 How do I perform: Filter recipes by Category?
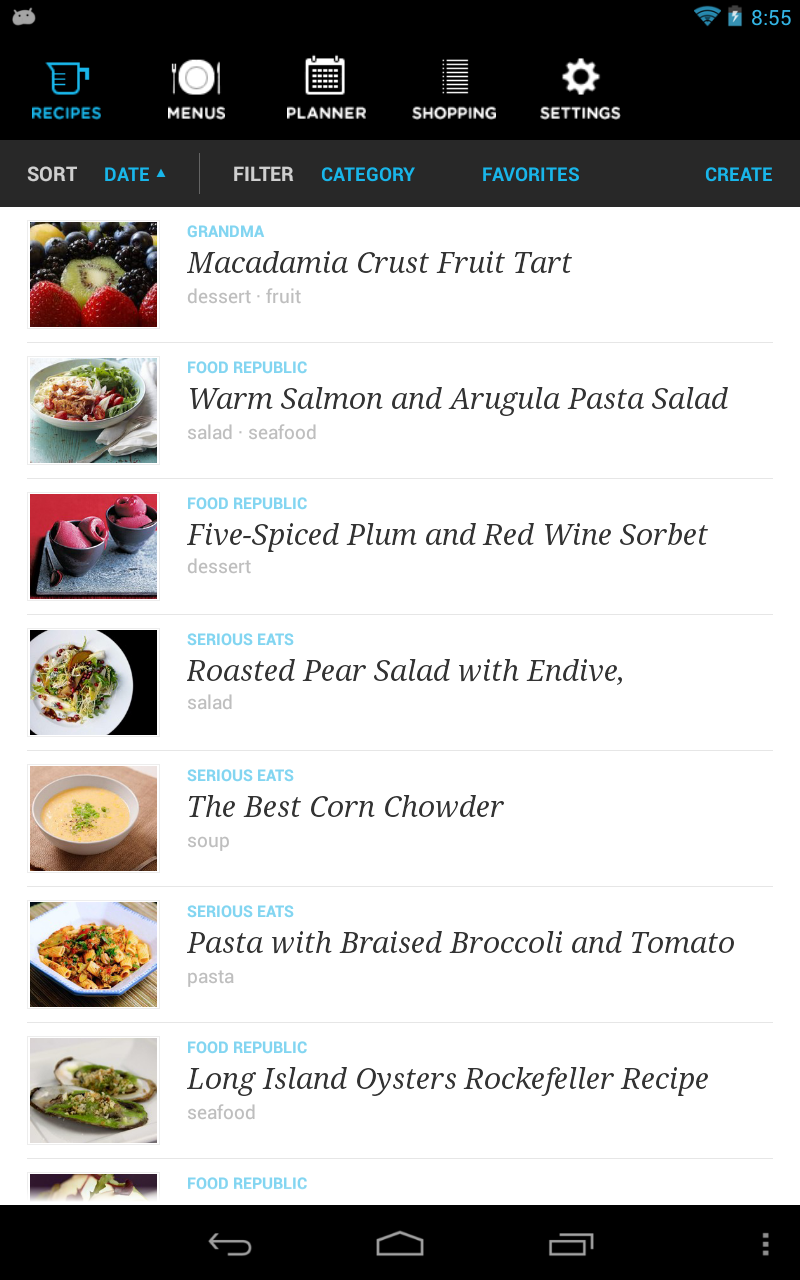click(x=367, y=174)
